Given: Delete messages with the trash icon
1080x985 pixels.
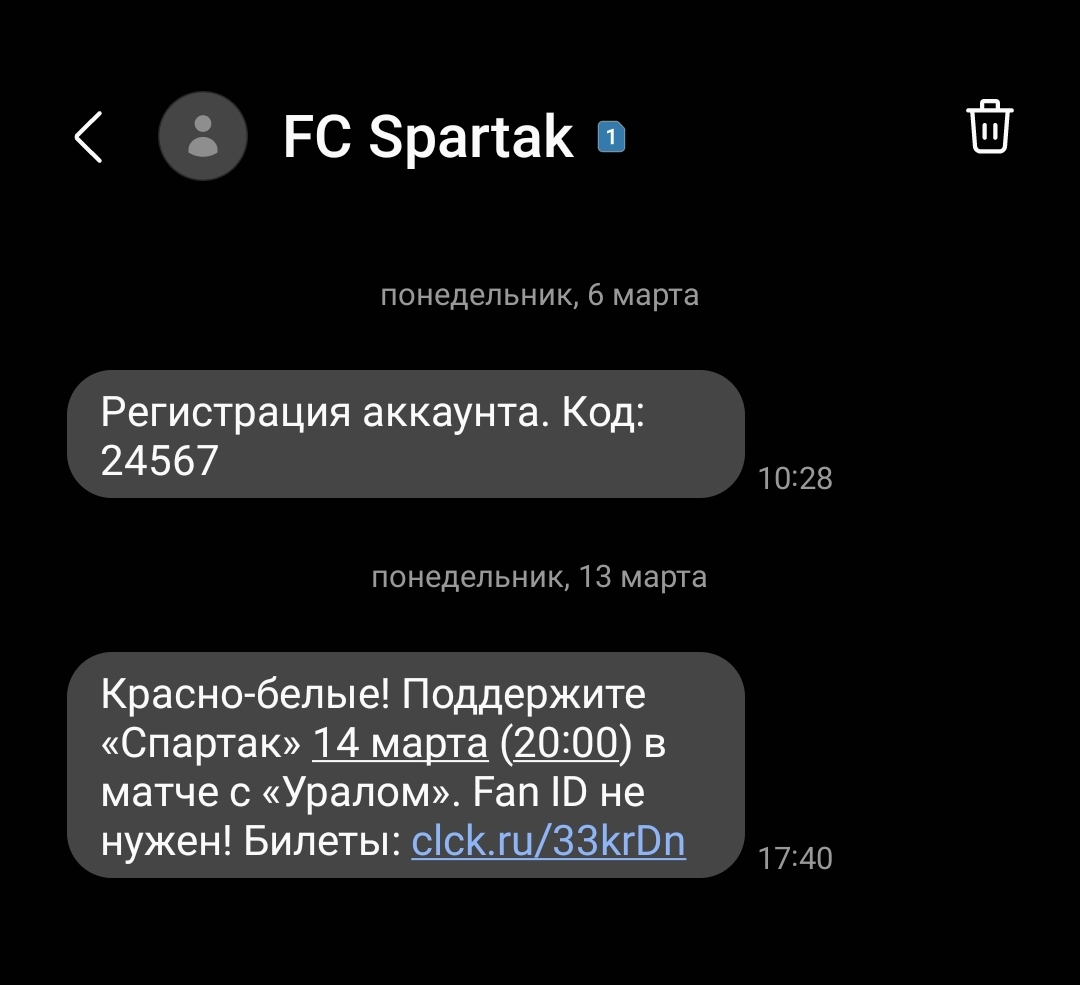Looking at the screenshot, I should point(990,127).
